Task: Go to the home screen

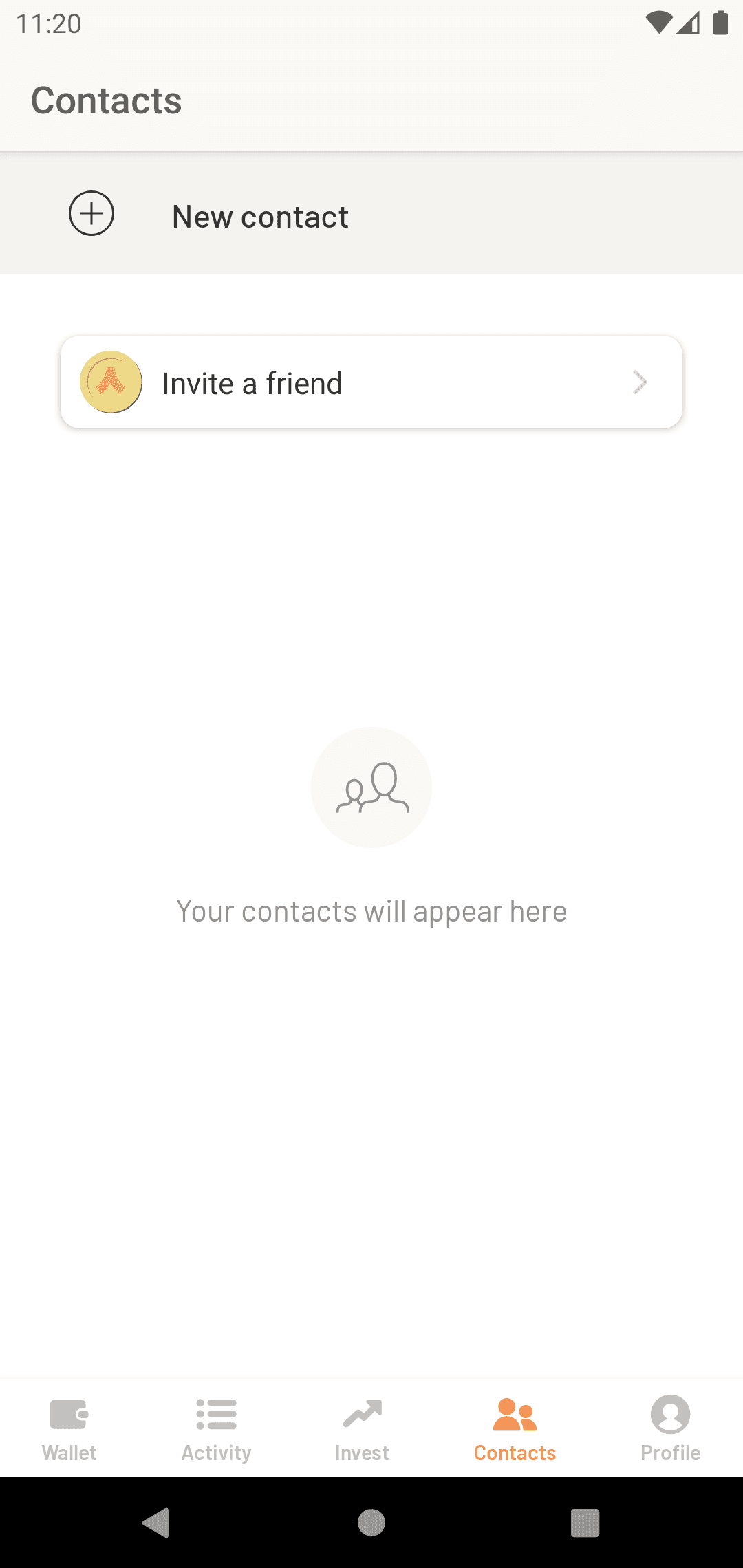Action: click(x=371, y=1523)
